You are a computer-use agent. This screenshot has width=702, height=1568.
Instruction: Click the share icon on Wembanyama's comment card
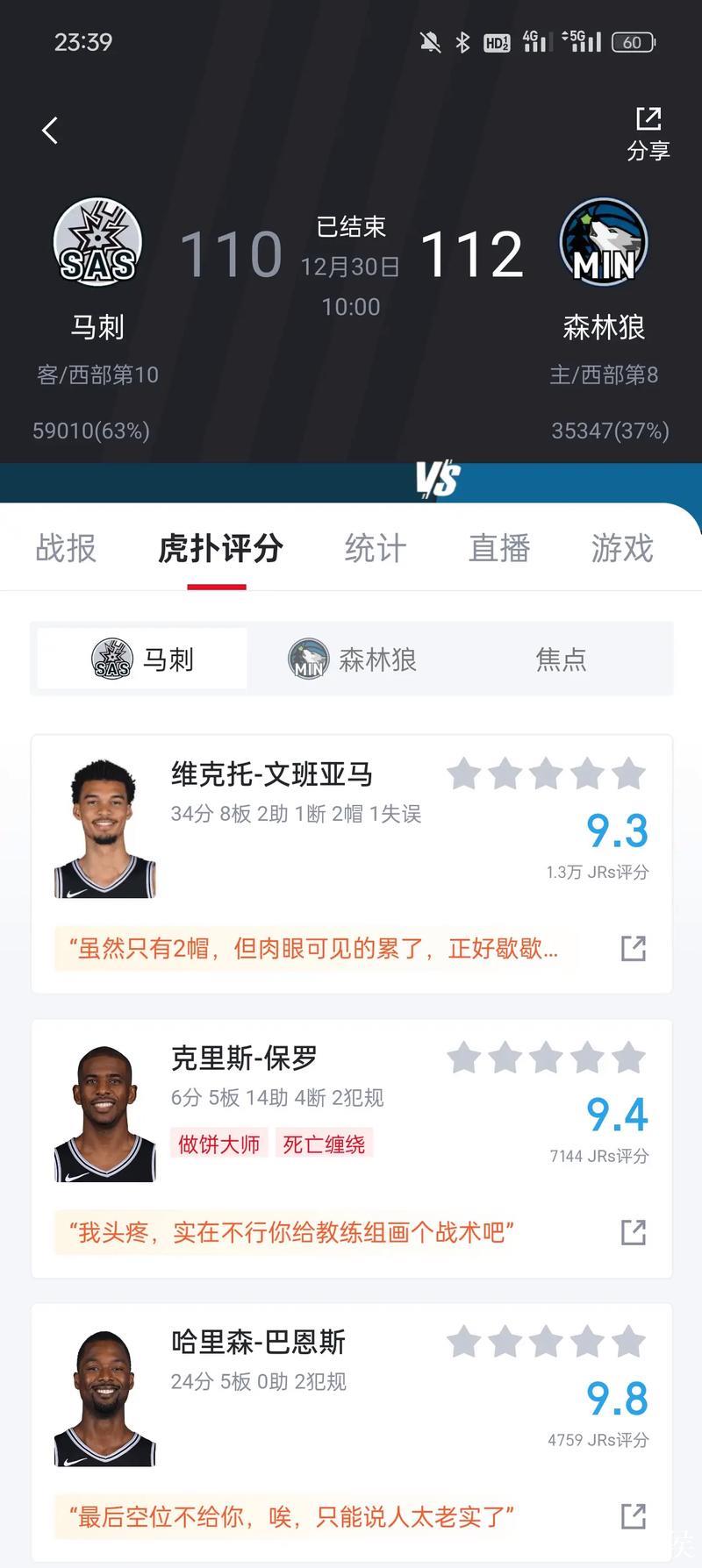click(x=634, y=949)
